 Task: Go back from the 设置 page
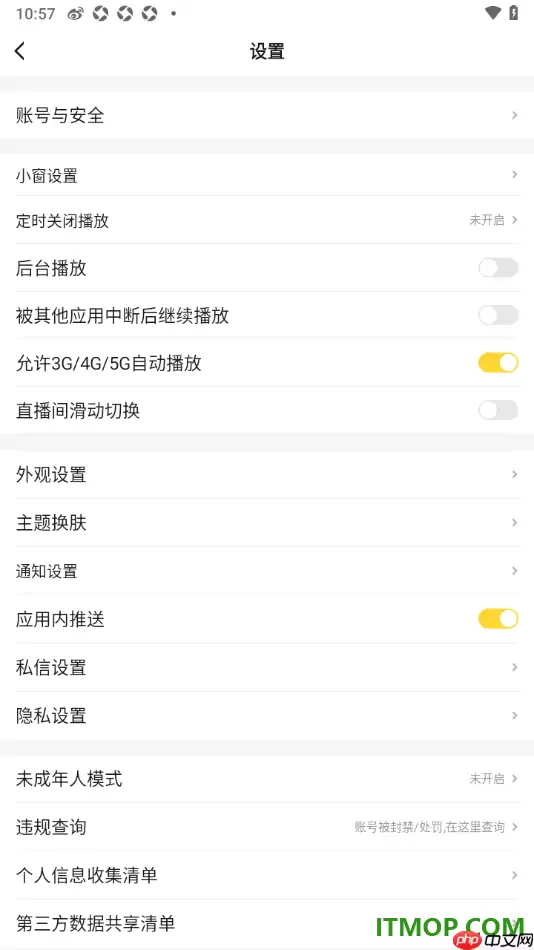[x=20, y=51]
